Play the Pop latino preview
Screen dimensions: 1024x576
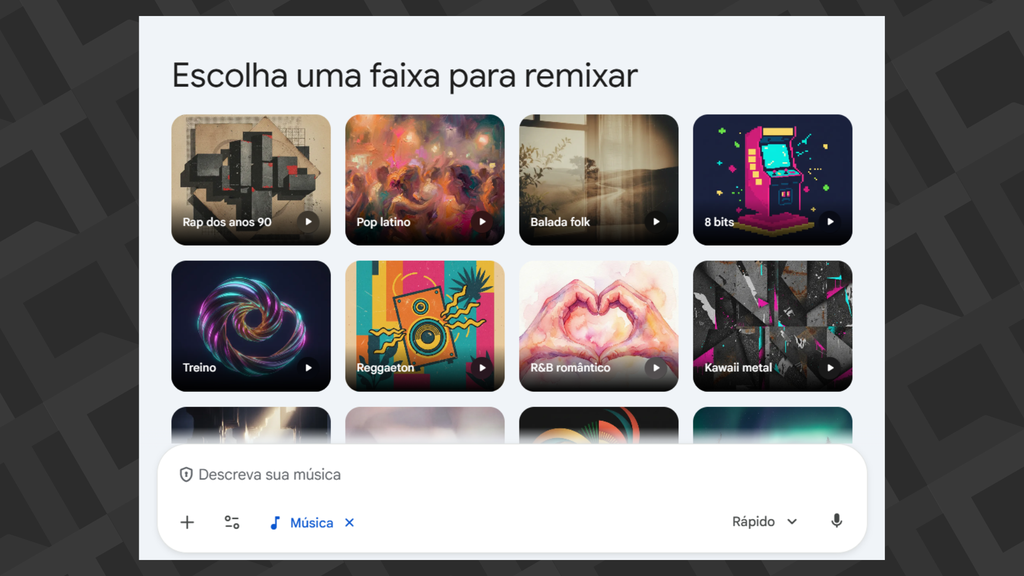click(482, 222)
